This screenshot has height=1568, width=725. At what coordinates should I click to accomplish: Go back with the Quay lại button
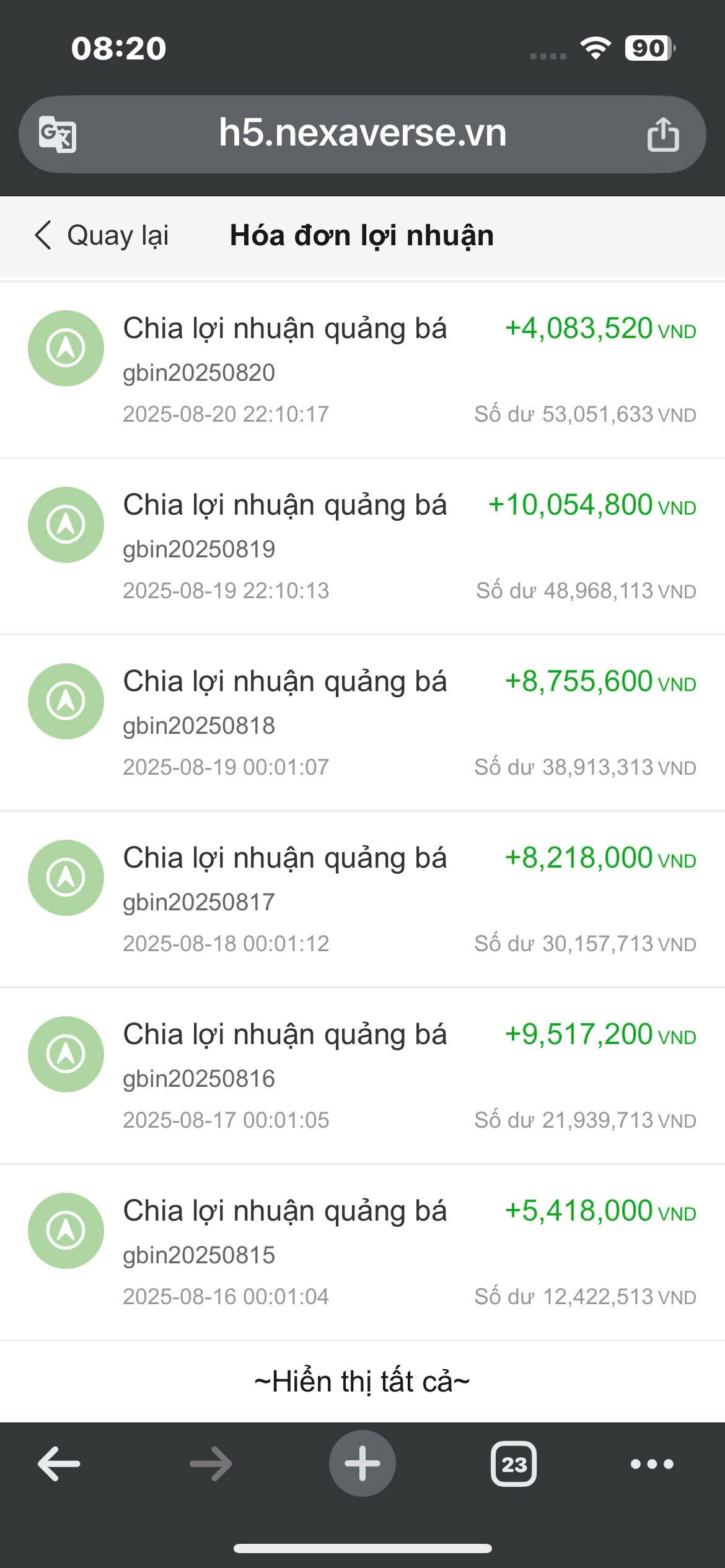click(x=102, y=236)
